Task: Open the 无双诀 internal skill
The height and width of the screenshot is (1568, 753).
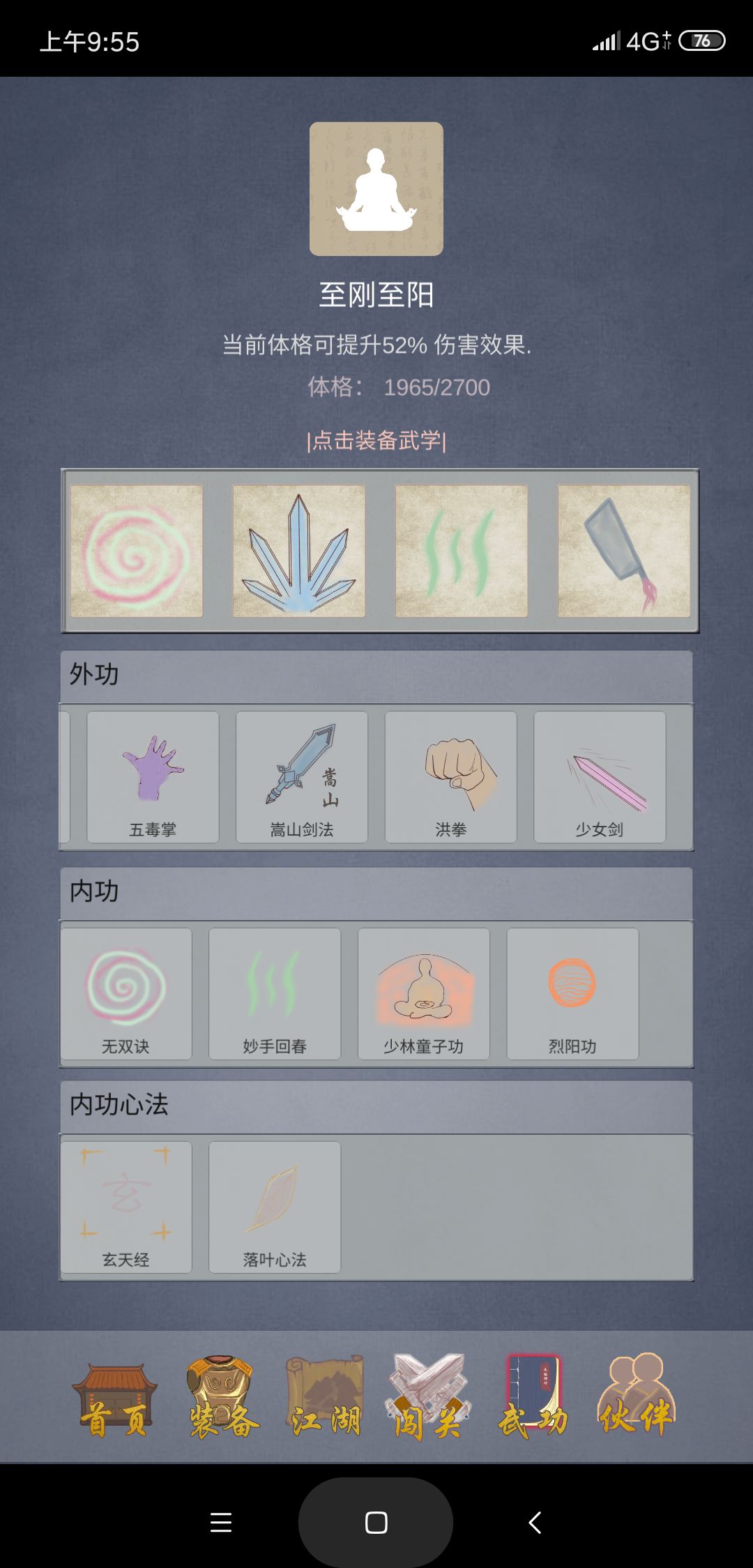Action: (125, 994)
